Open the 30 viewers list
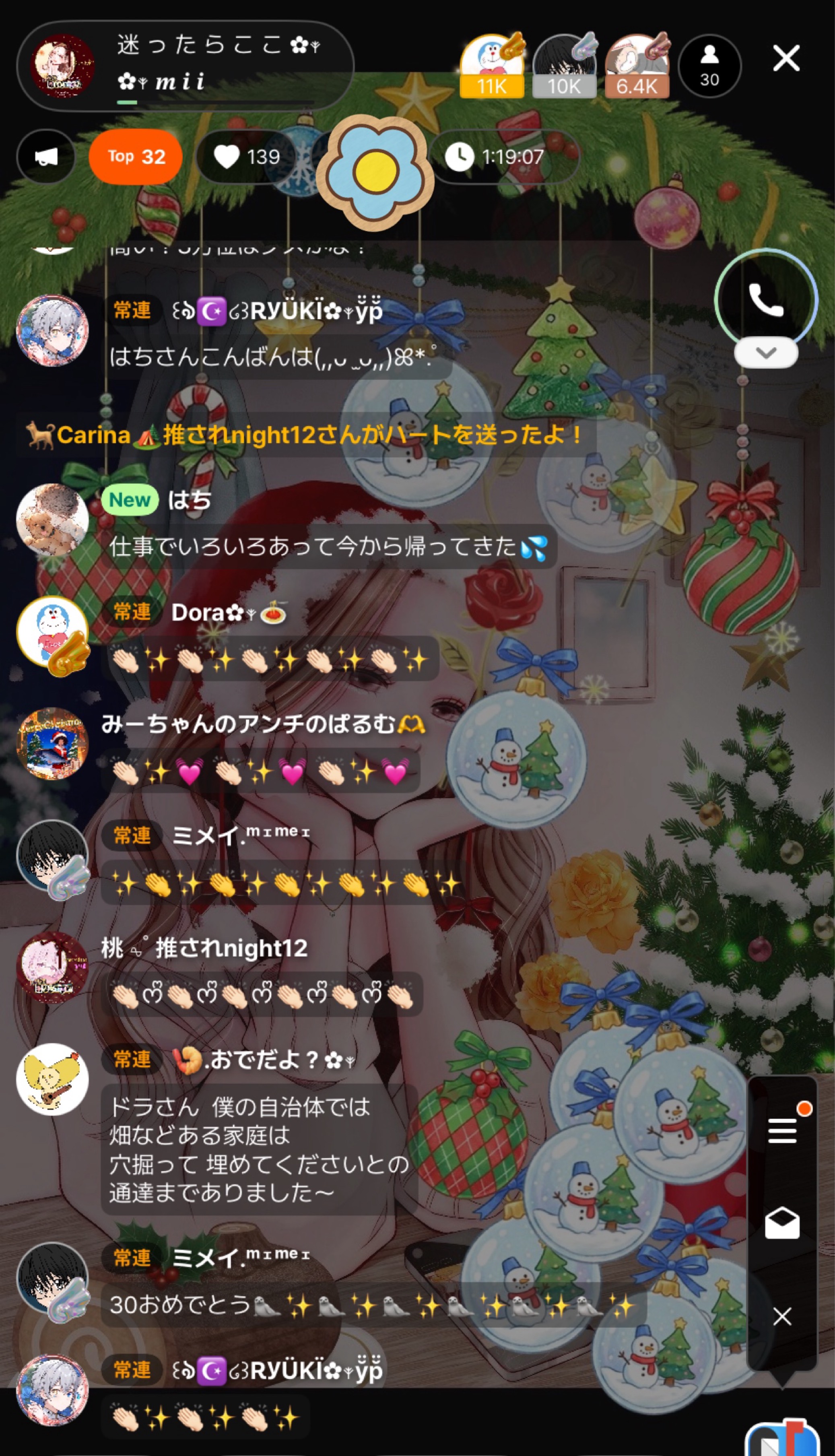Viewport: 835px width, 1456px height. coord(709,66)
